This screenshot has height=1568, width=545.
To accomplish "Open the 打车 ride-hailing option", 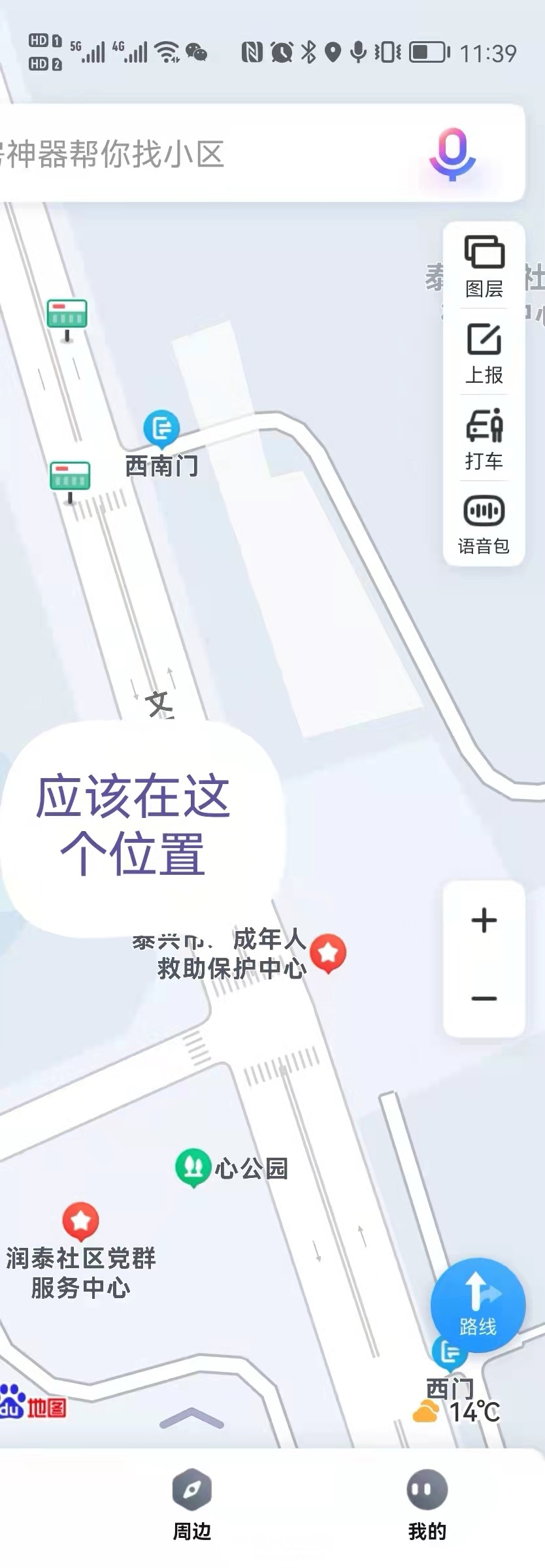I will [x=484, y=439].
